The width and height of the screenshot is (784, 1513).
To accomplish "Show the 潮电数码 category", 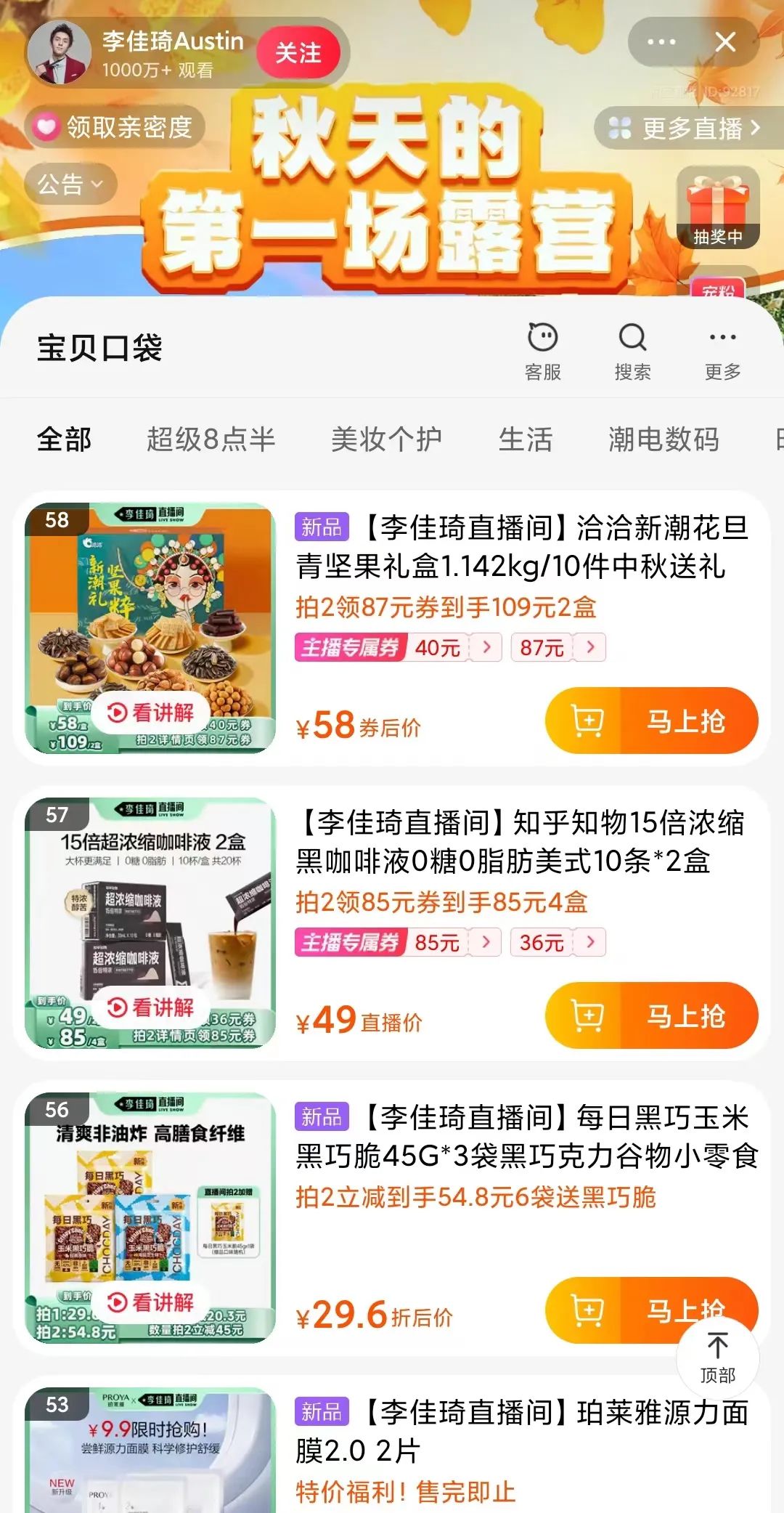I will [x=663, y=439].
